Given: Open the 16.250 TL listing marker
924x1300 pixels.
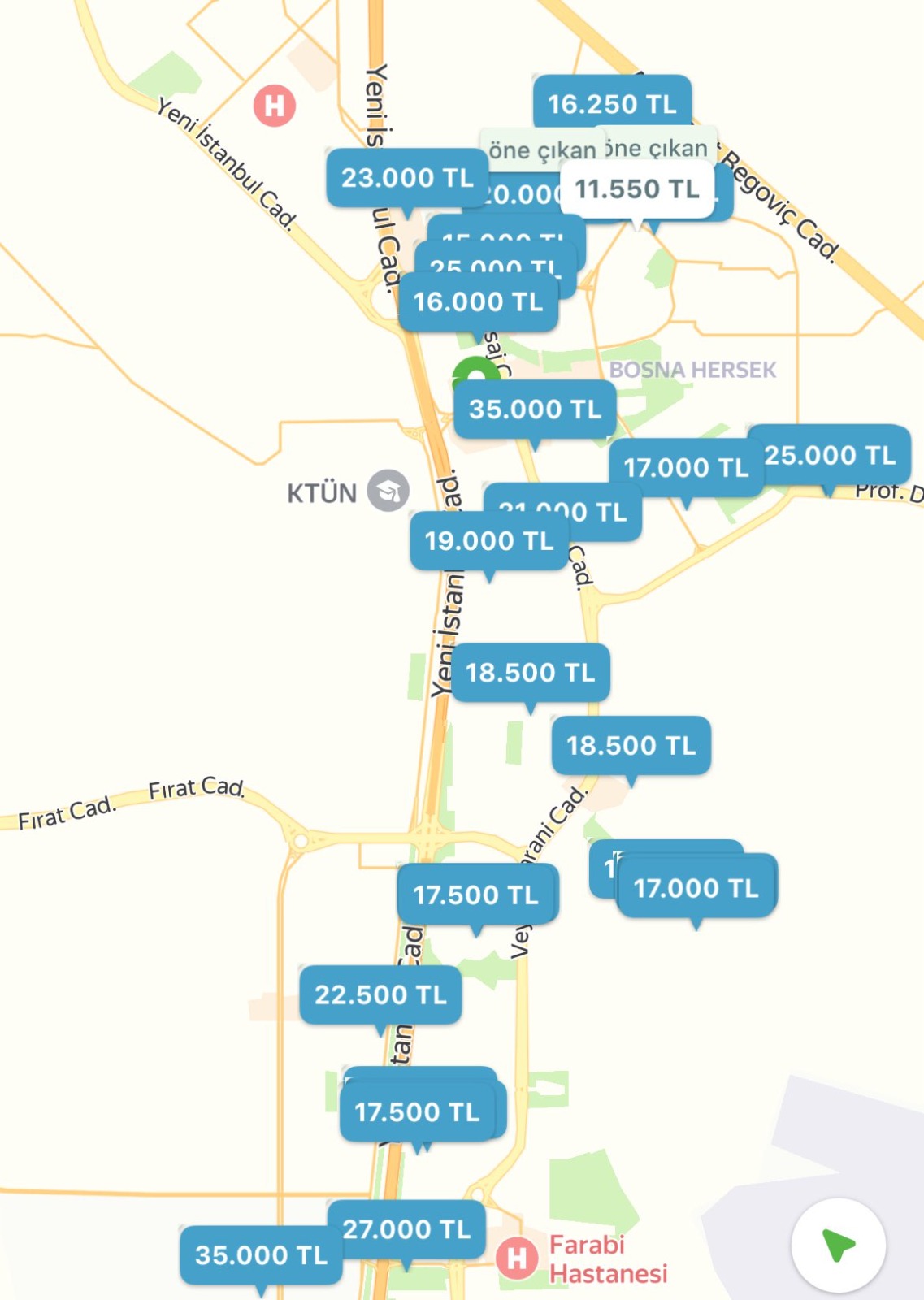Looking at the screenshot, I should pyautogui.click(x=612, y=104).
